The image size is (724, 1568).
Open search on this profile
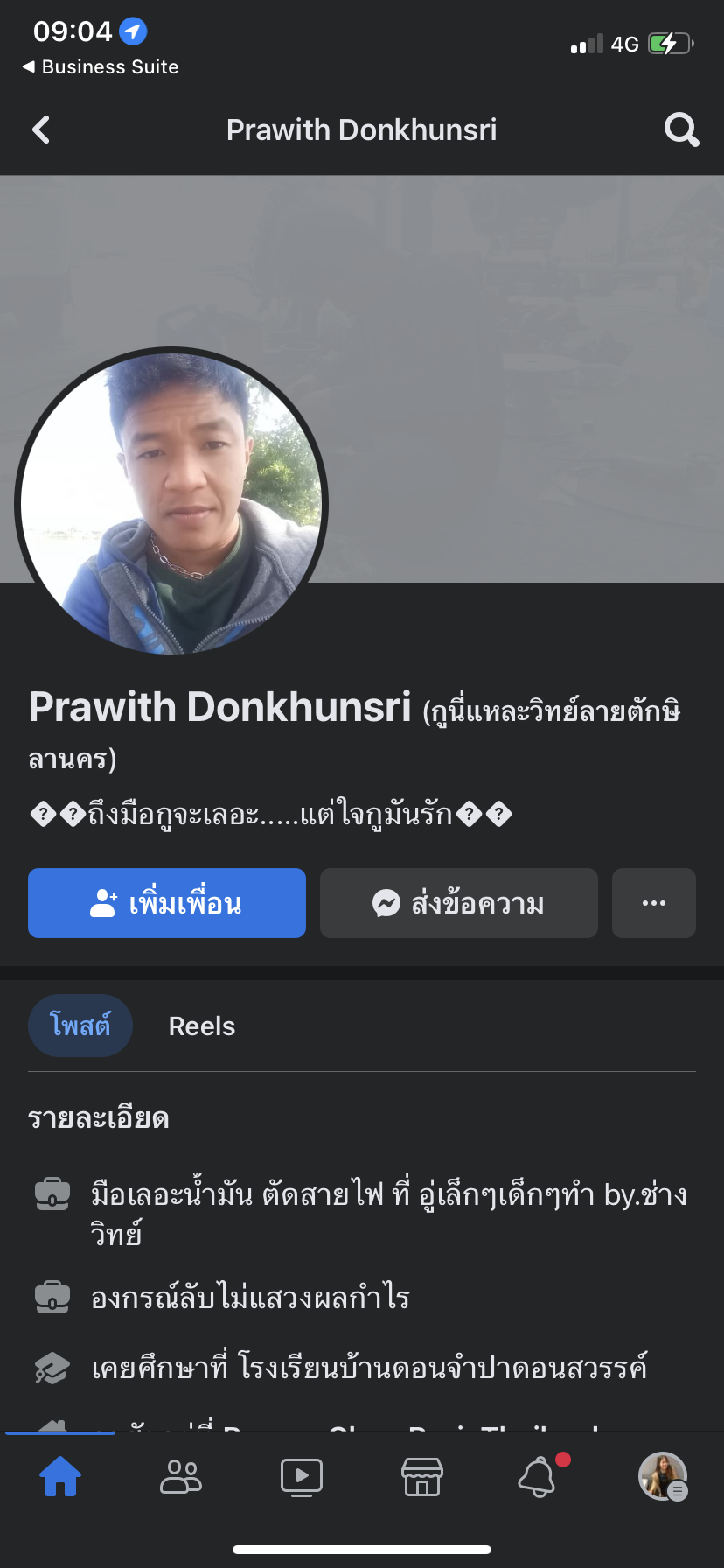pos(681,130)
